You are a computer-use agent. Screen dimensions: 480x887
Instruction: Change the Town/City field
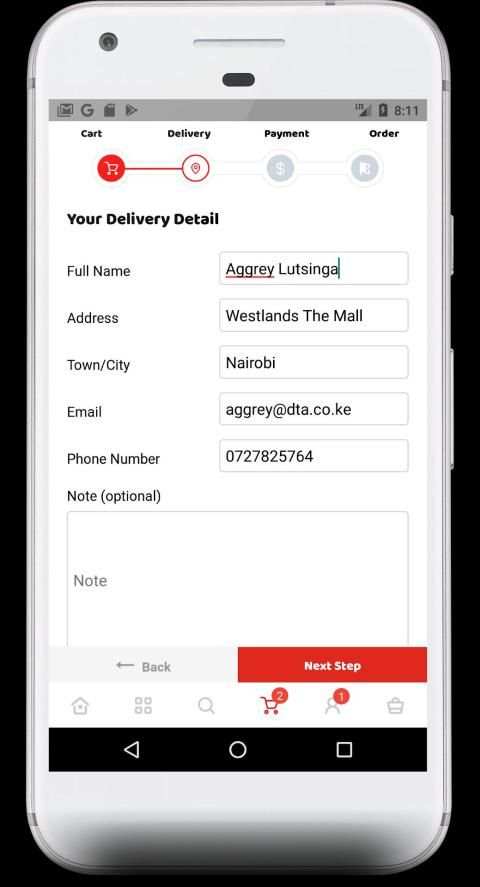(314, 363)
